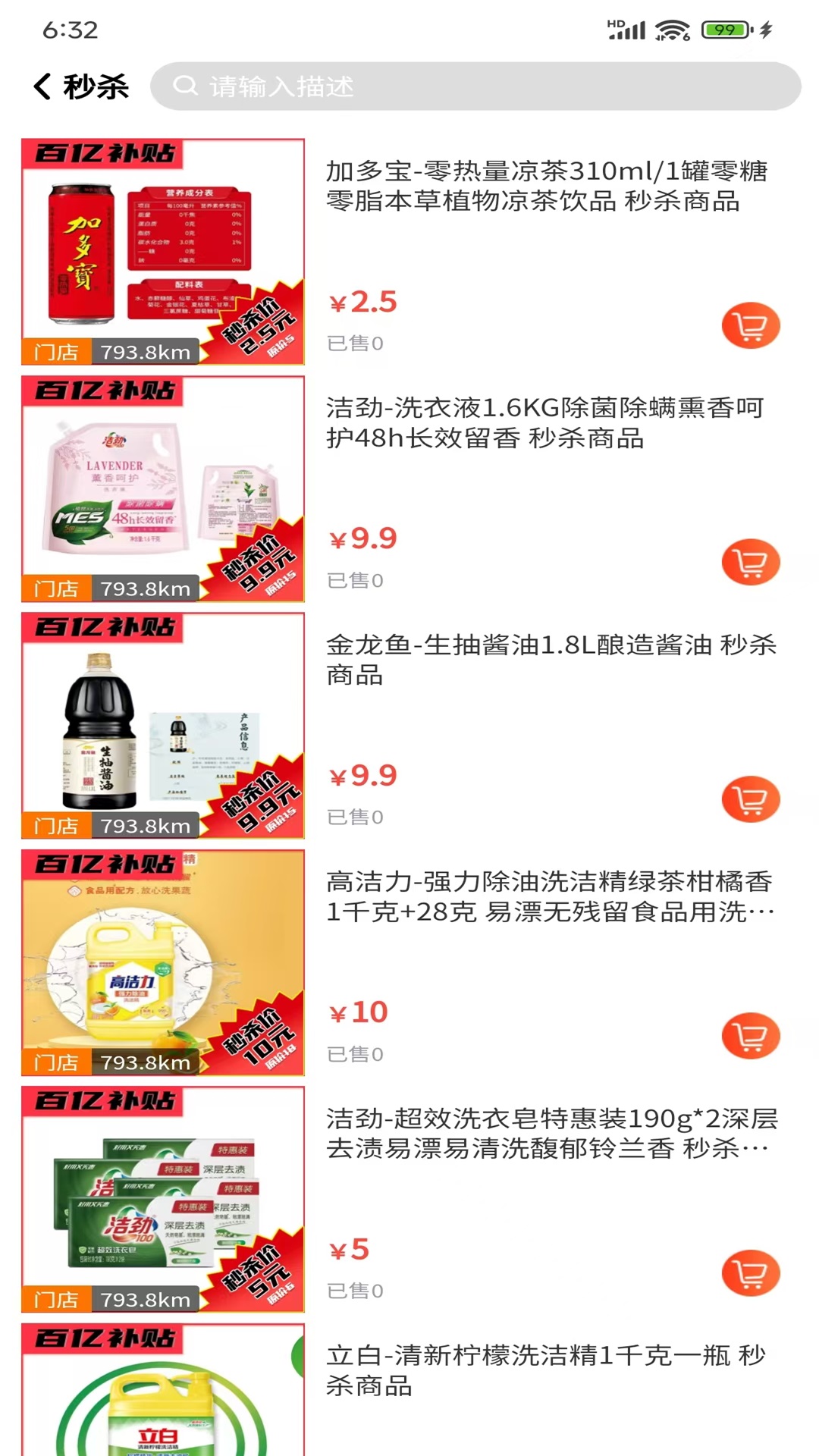The height and width of the screenshot is (1456, 819).
Task: View 金龙鱼 生抽酱油 1.8L details
Action: pos(551,660)
